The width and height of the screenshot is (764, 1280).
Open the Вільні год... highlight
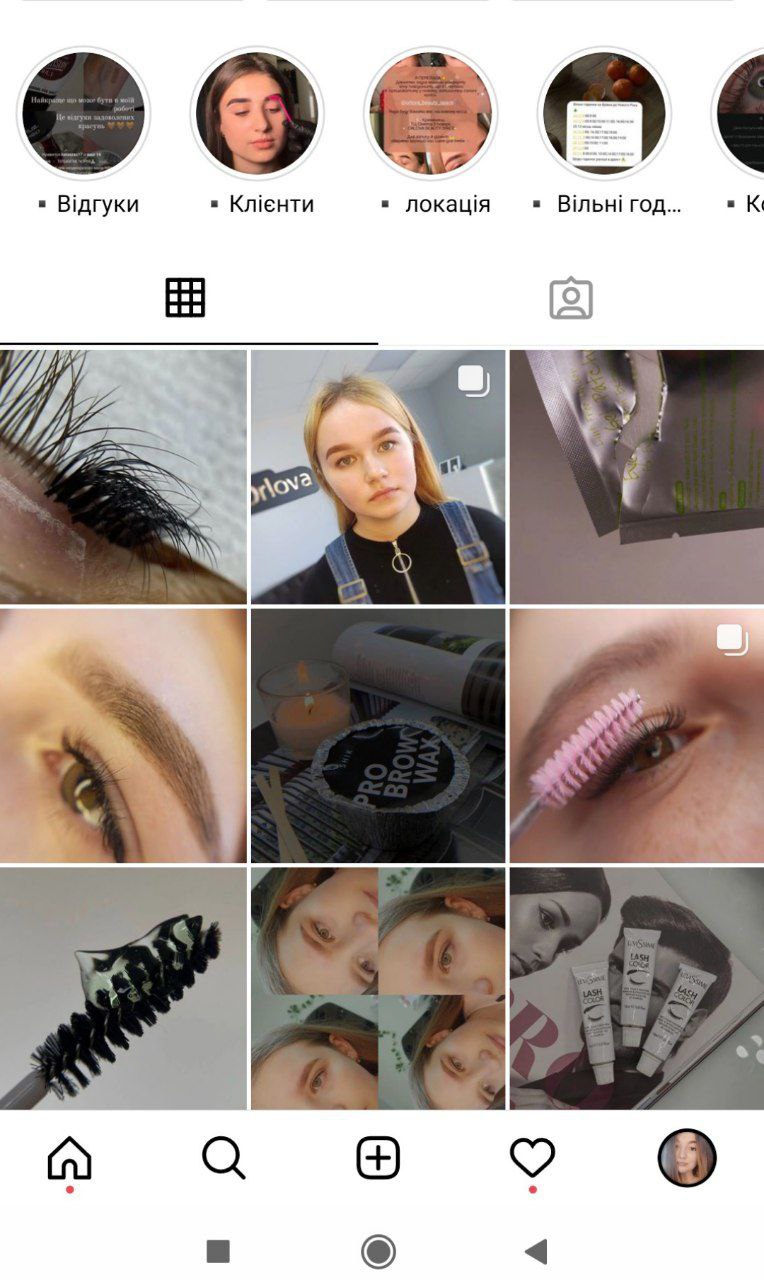point(604,113)
